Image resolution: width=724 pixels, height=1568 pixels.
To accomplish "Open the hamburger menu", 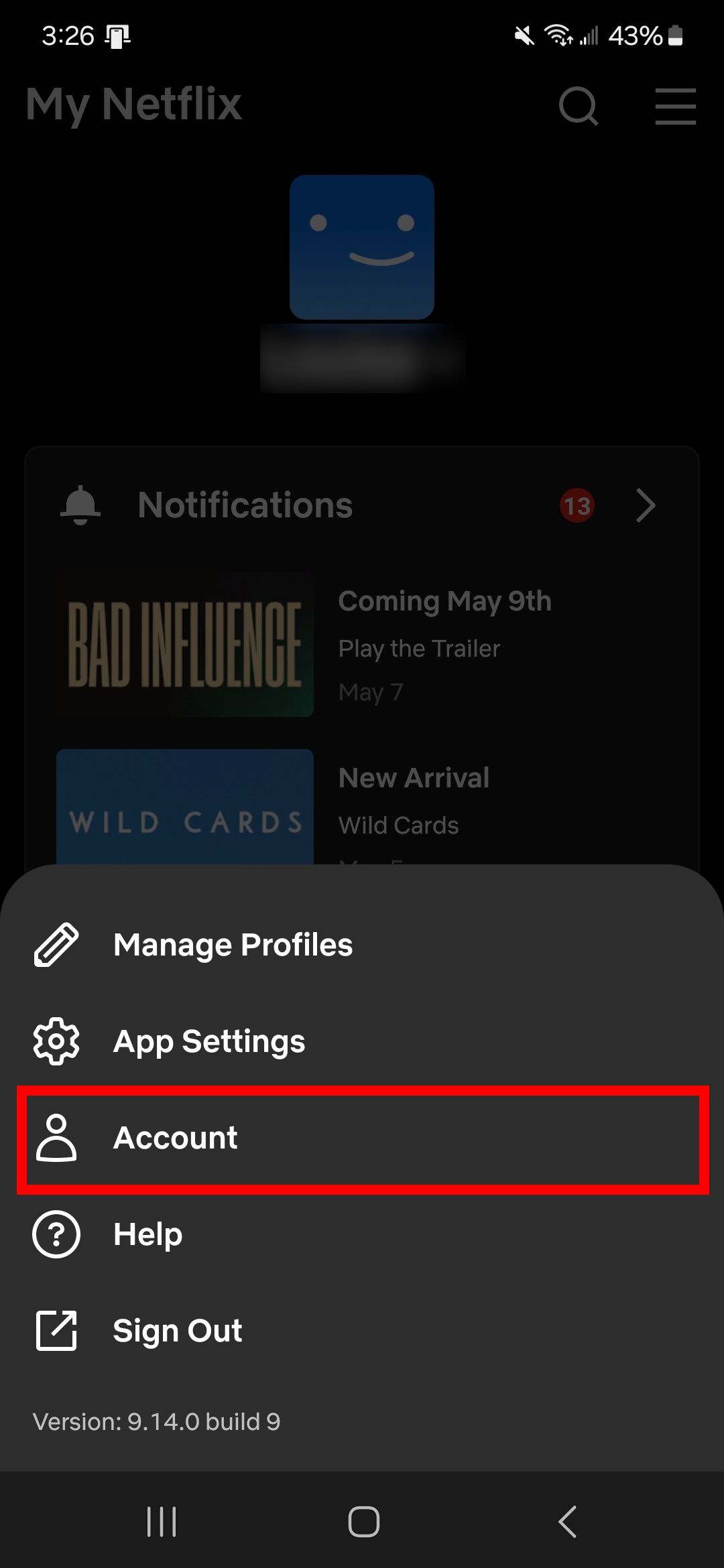I will tap(675, 107).
